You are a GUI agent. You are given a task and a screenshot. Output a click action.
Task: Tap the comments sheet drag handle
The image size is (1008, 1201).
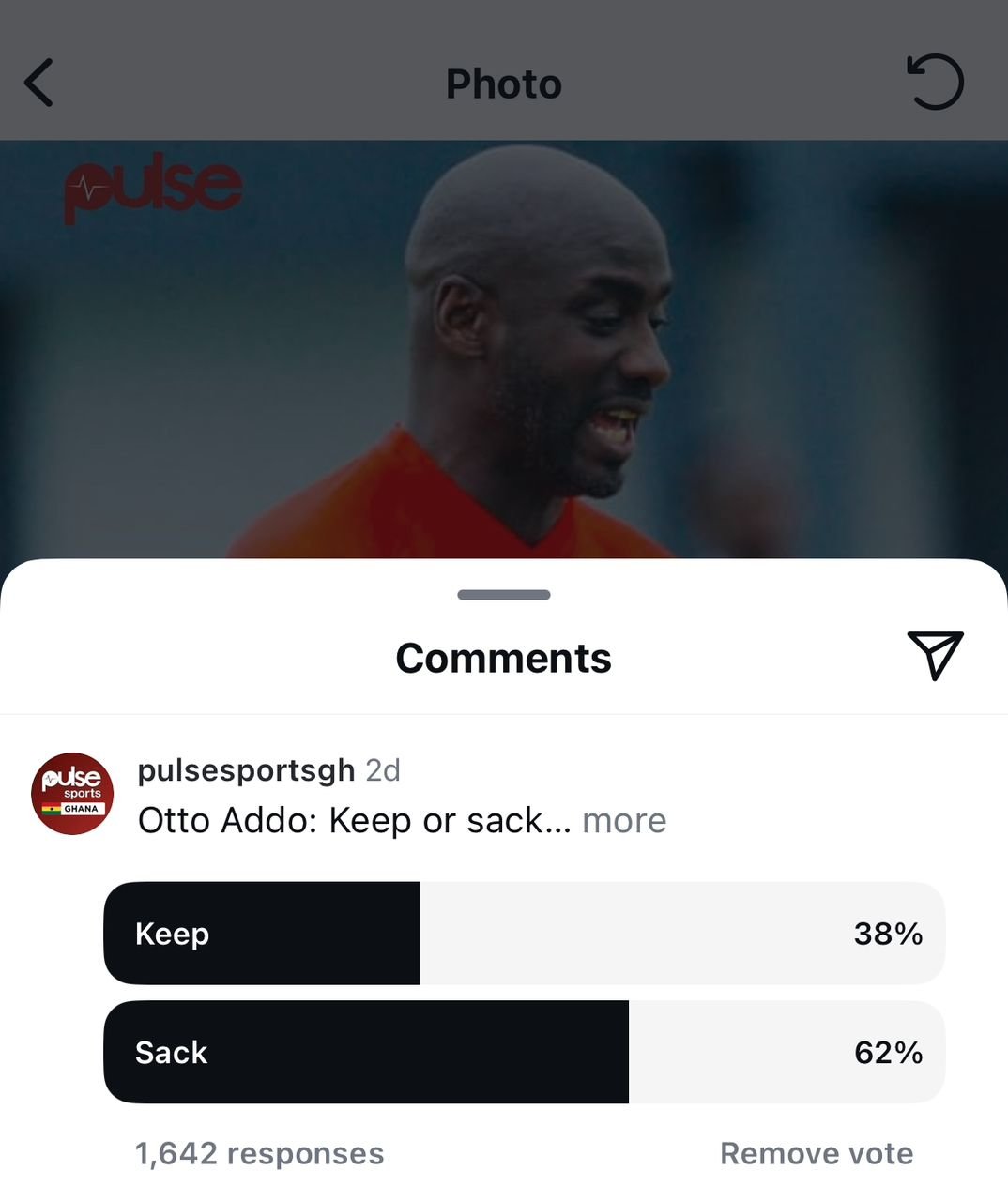coord(504,595)
